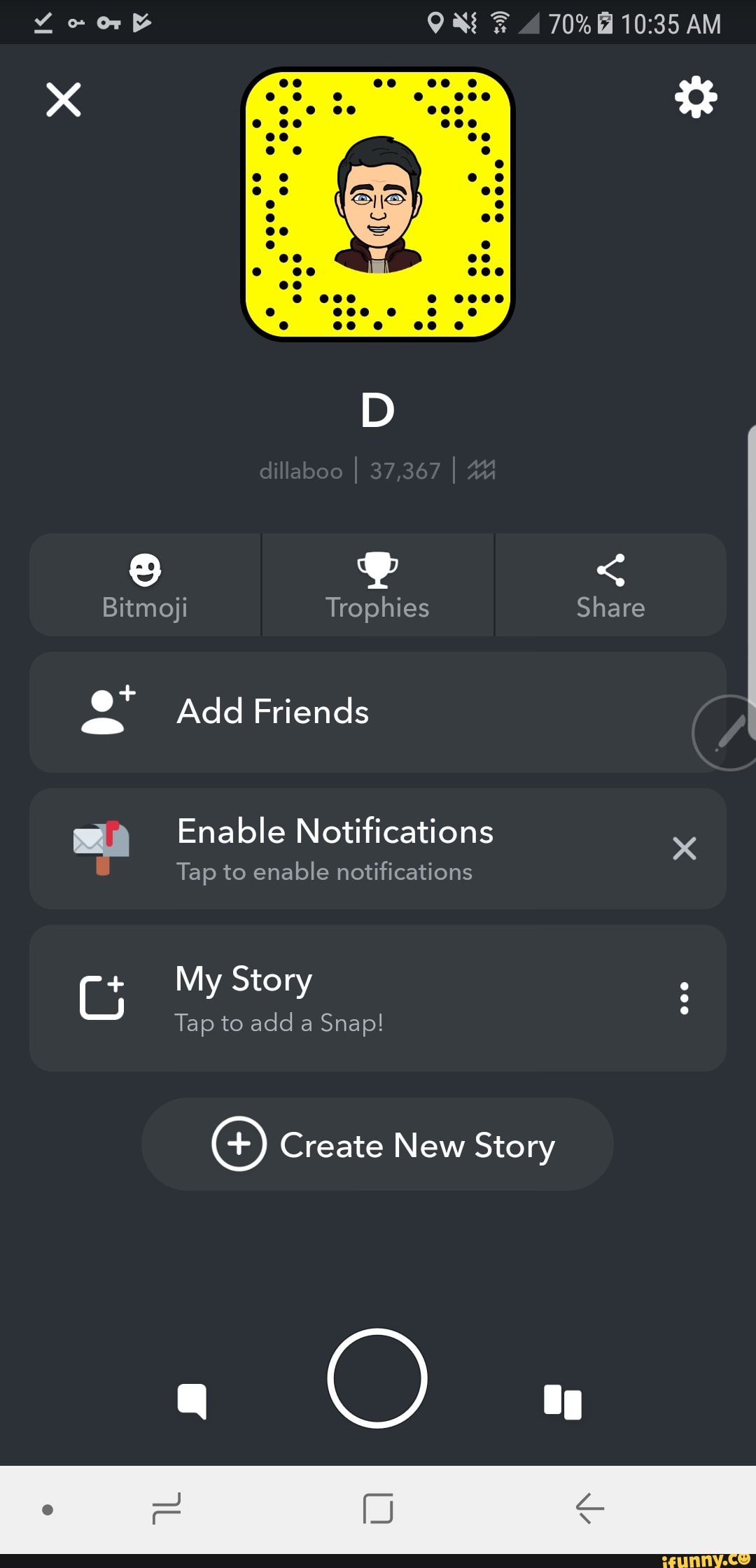Tap the camera shutter button

point(377,1378)
